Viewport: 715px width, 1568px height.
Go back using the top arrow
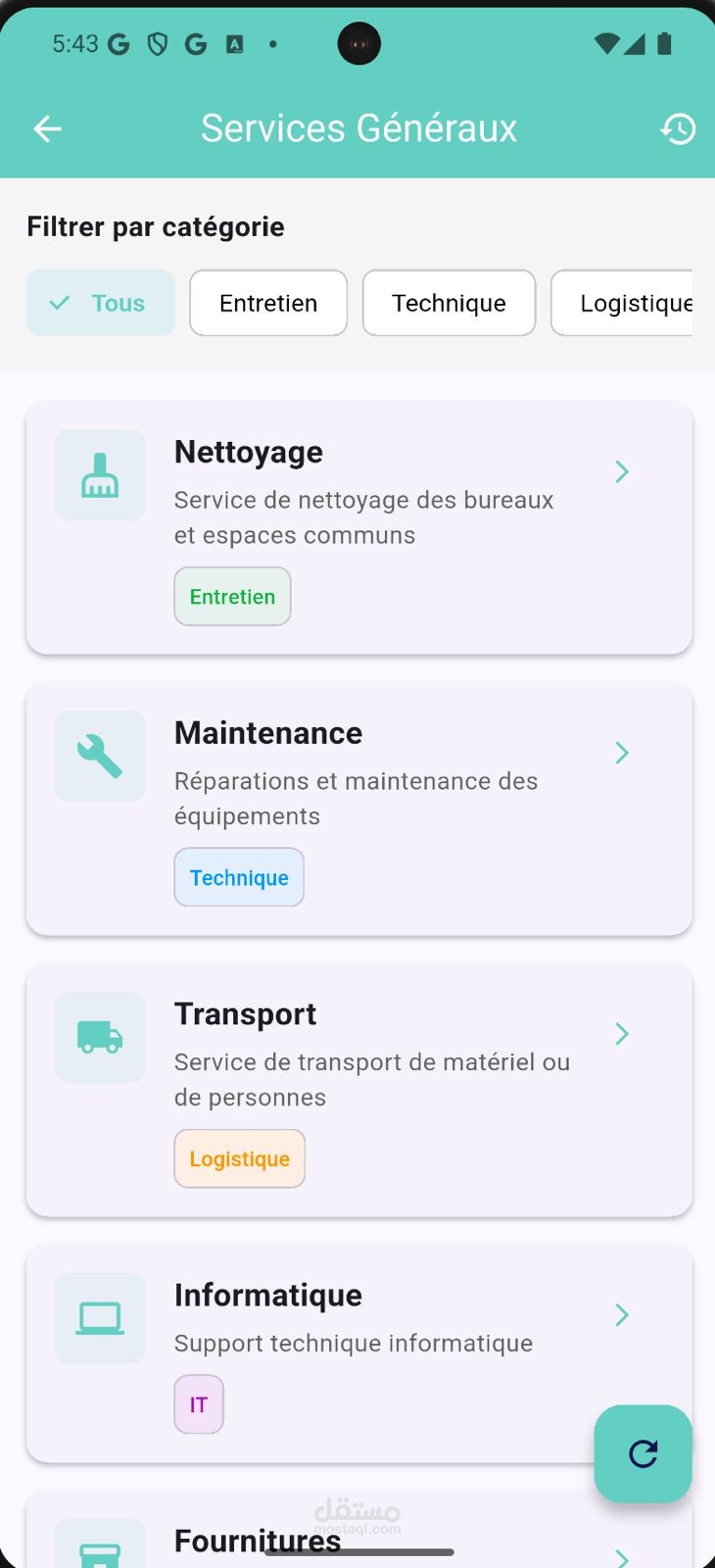tap(47, 128)
